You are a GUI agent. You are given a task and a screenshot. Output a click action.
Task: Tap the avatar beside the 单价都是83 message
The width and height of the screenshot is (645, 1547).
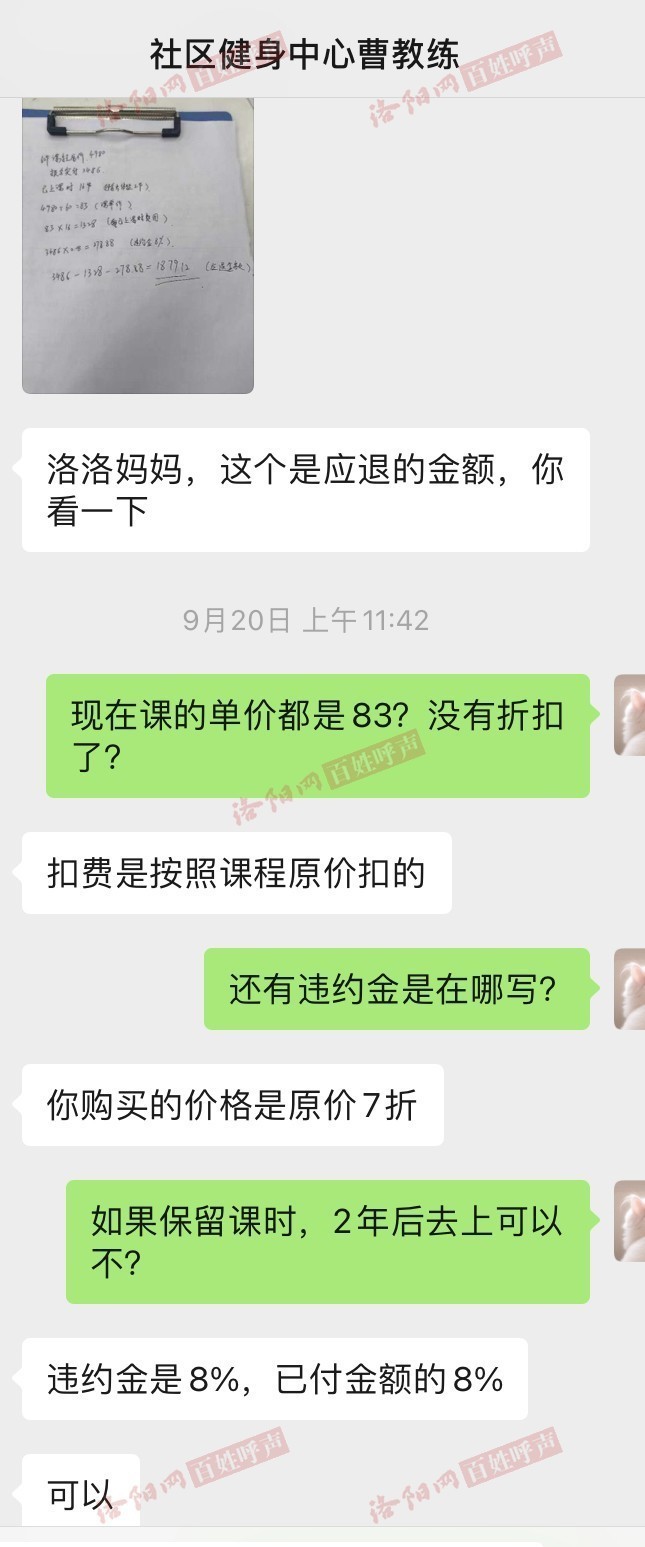(x=629, y=715)
